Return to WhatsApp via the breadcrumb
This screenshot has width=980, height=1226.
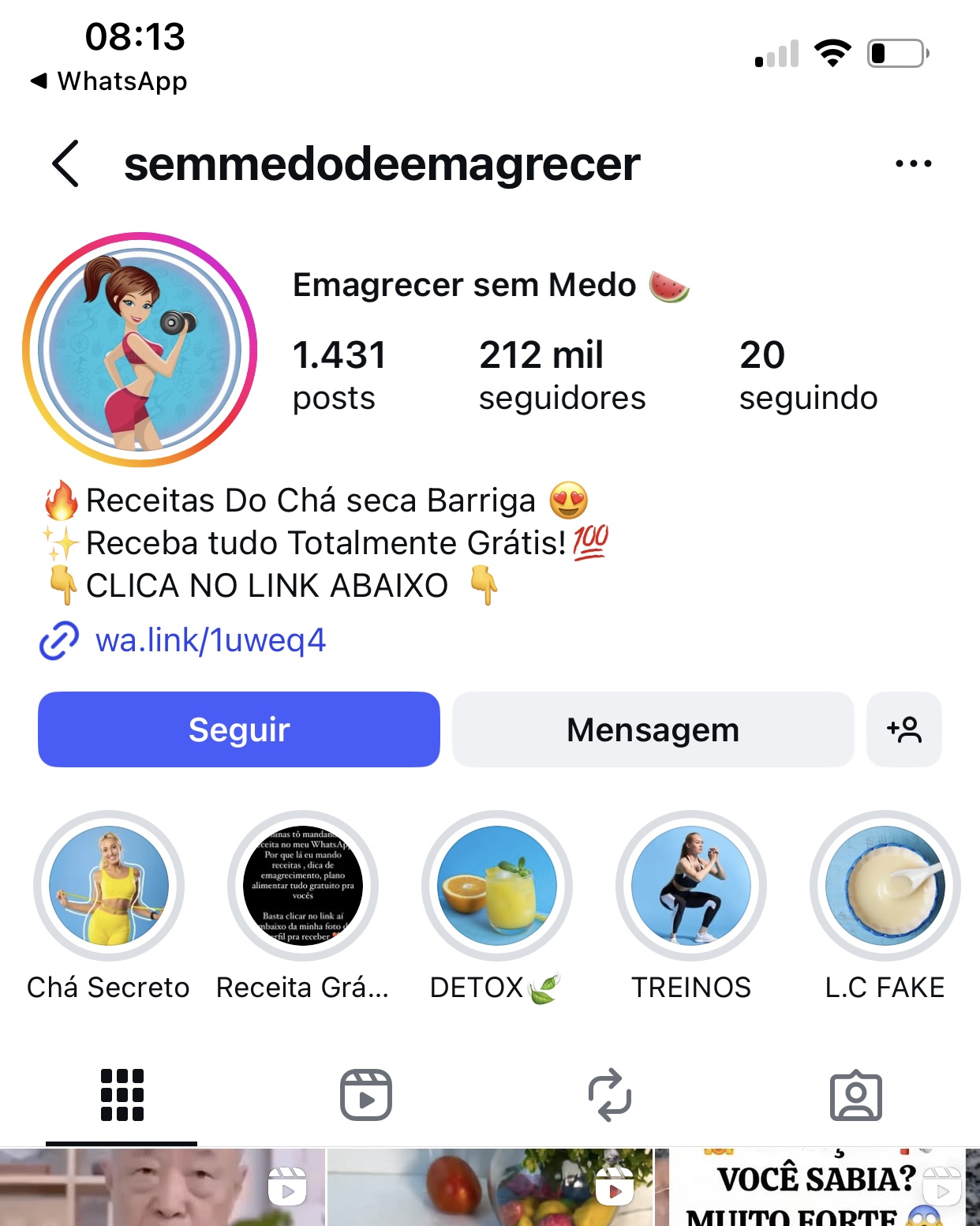tap(109, 81)
